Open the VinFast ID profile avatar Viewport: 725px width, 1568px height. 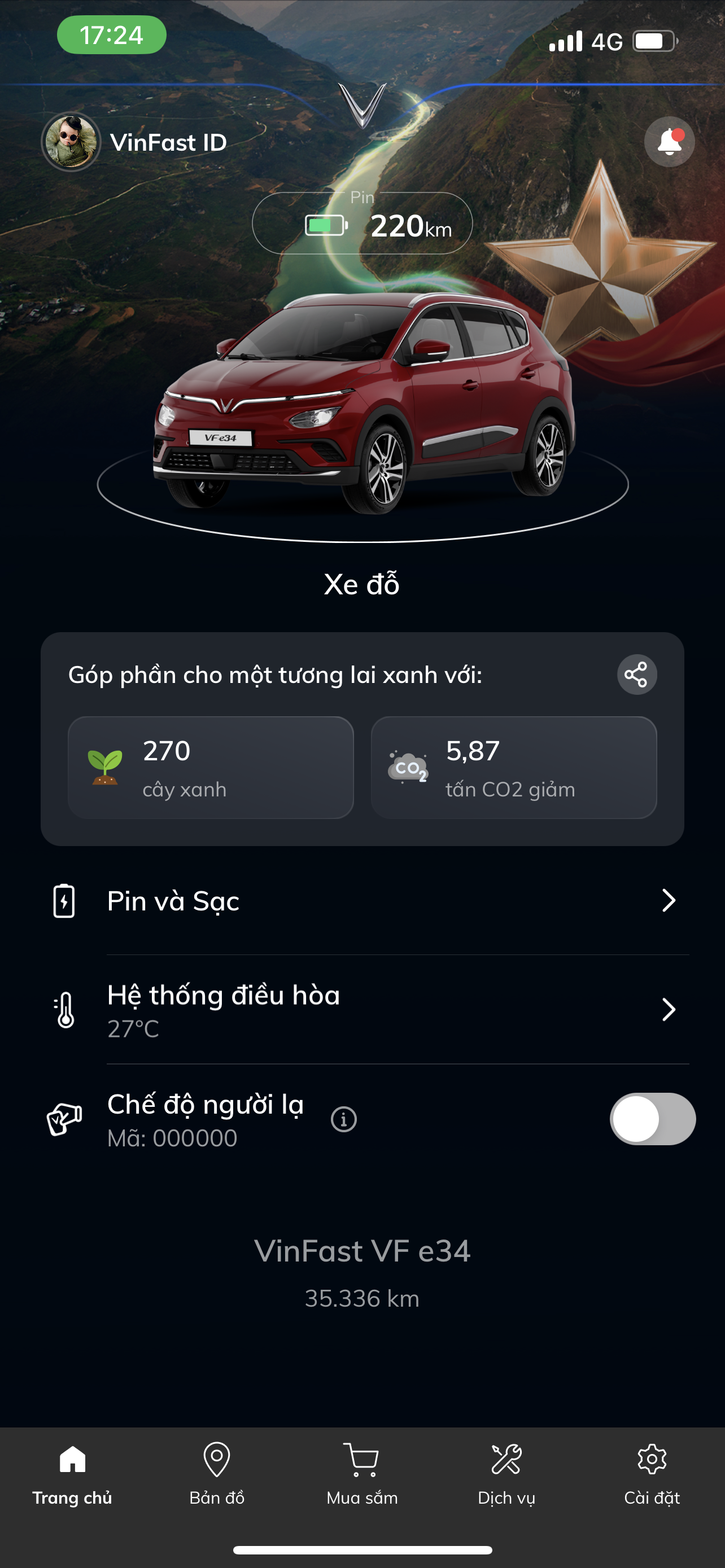(x=71, y=142)
